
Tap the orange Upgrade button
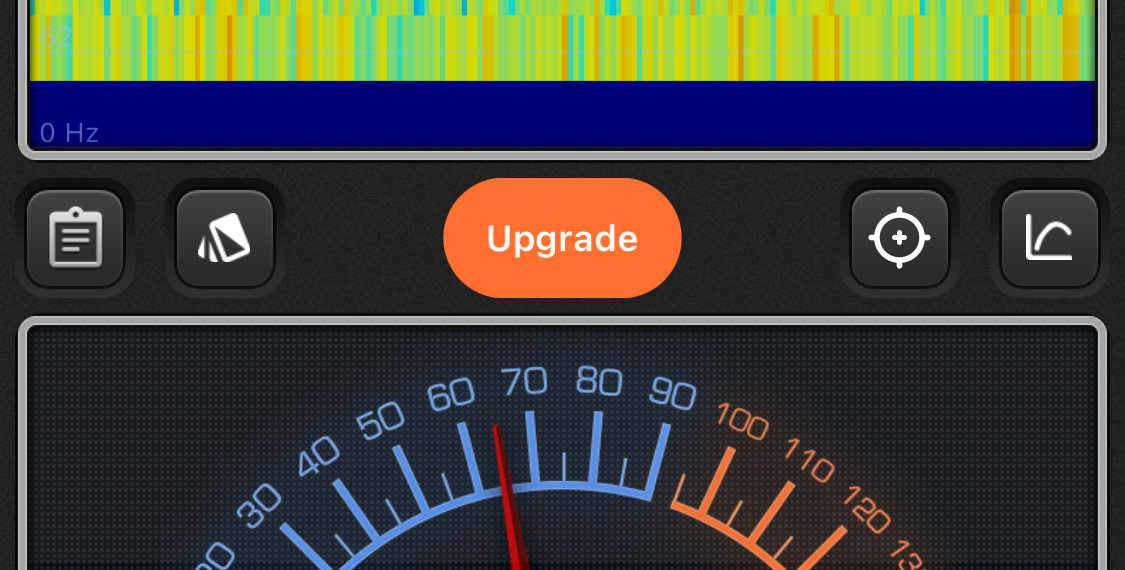(562, 238)
